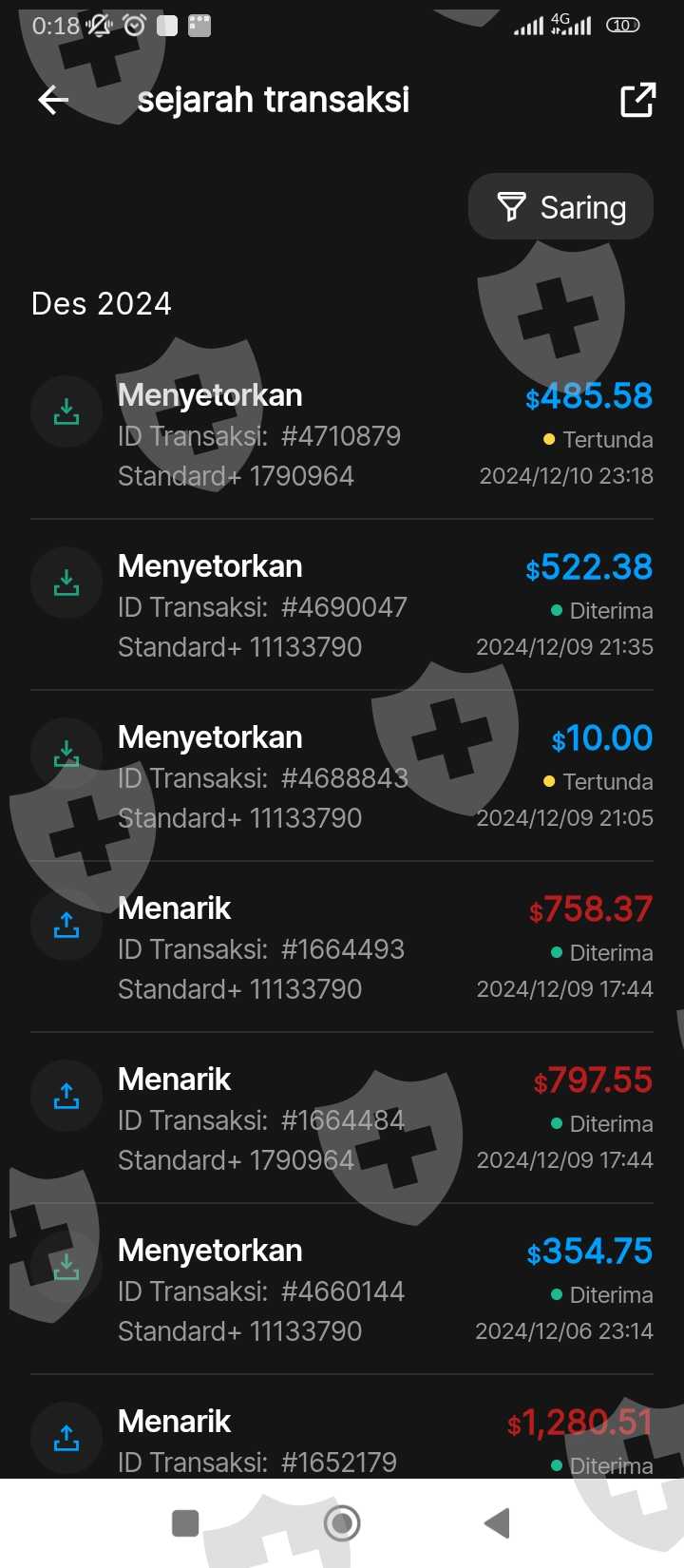The image size is (684, 1568).
Task: Tap the system home button
Action: pos(342,1523)
